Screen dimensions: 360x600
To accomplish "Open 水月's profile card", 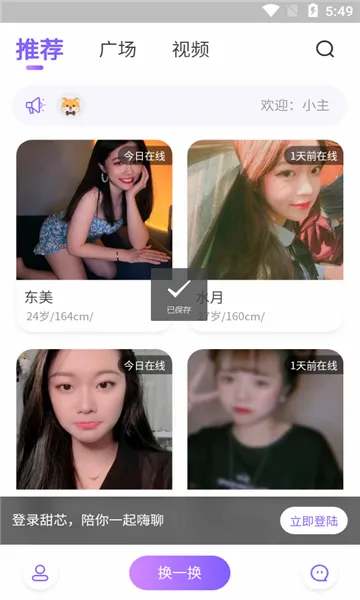I will pyautogui.click(x=265, y=235).
